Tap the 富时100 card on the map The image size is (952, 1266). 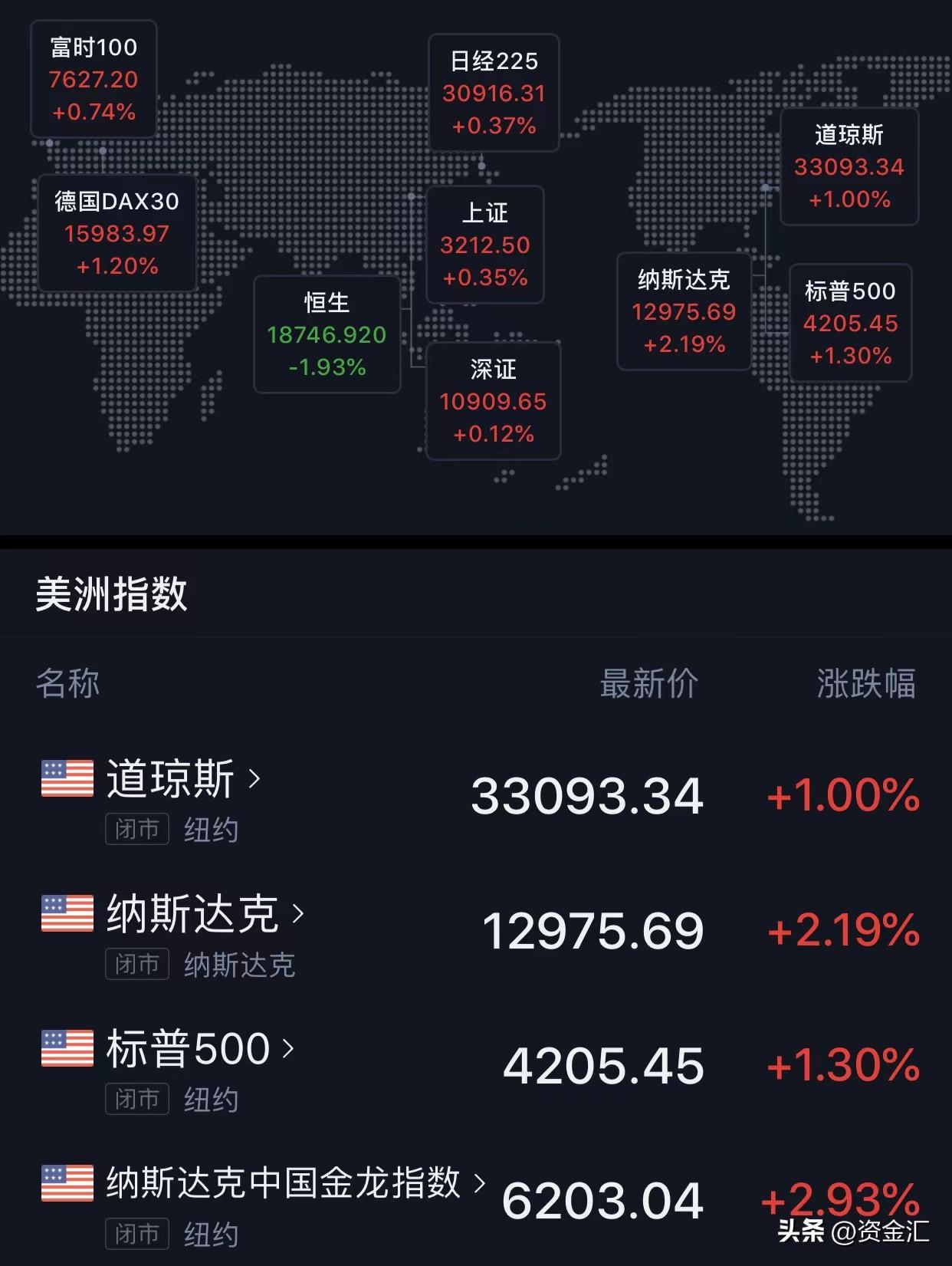point(94,80)
